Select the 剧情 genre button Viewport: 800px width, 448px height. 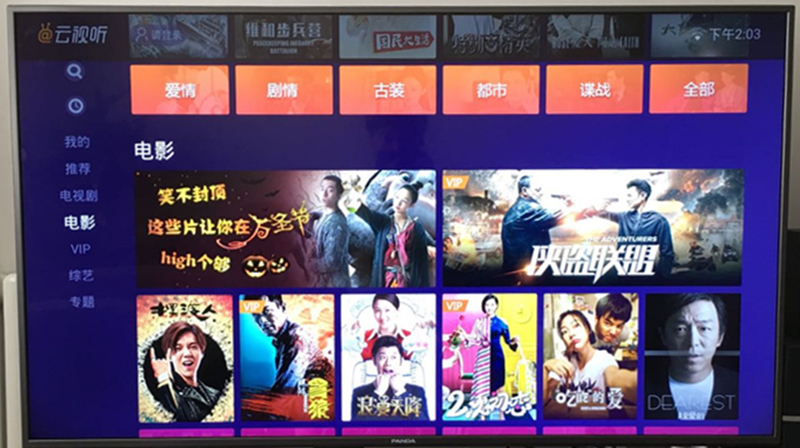283,90
